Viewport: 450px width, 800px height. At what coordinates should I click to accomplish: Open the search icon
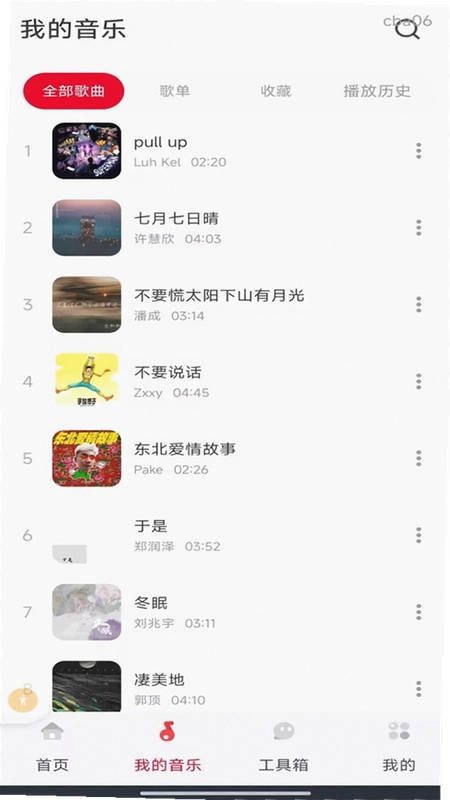[407, 30]
